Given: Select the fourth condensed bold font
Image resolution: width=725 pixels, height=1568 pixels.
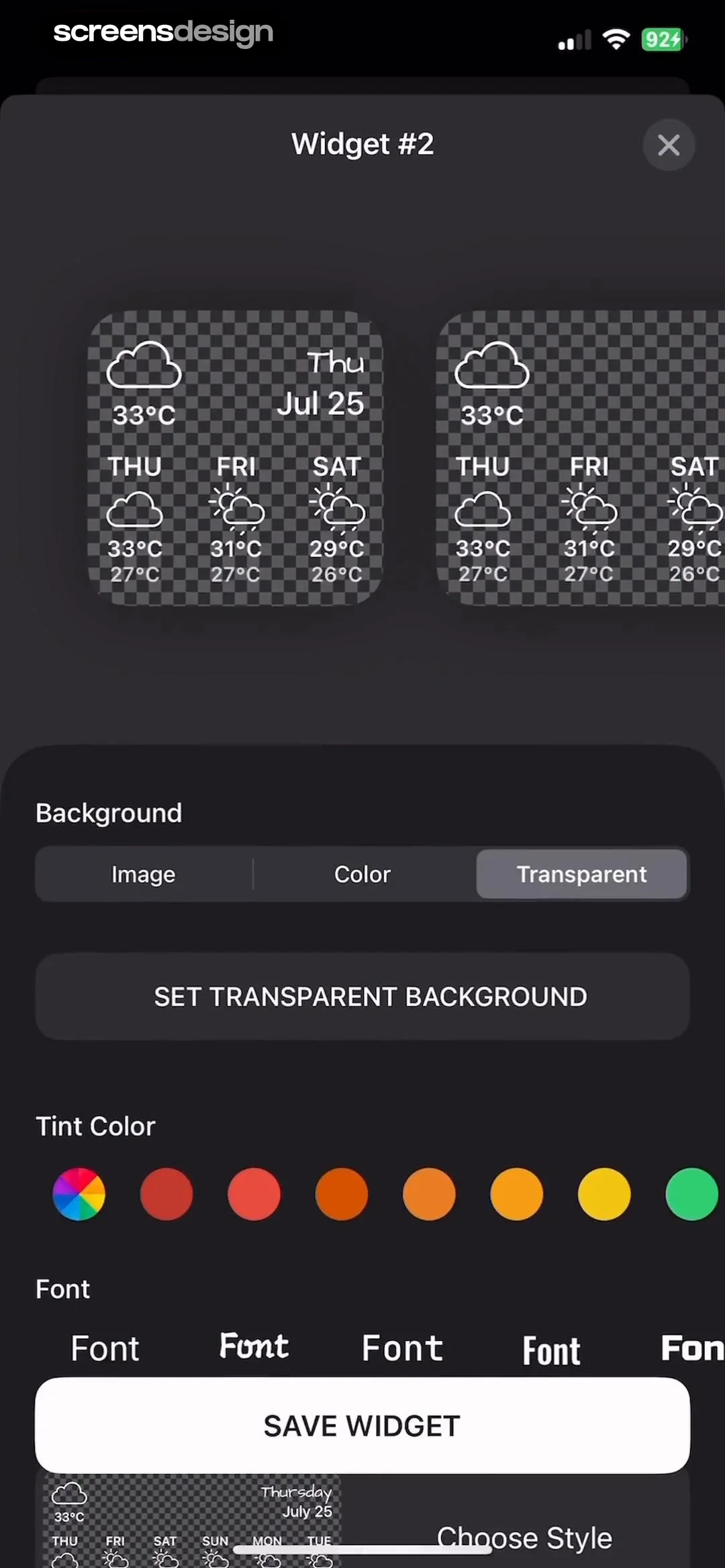Looking at the screenshot, I should tap(551, 1350).
